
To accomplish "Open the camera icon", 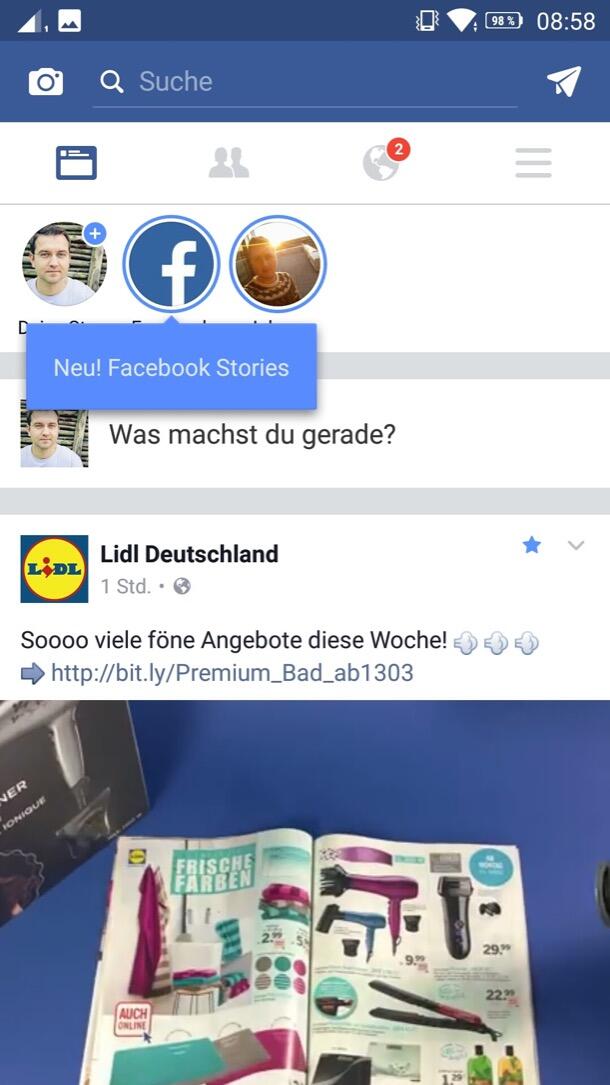I will point(45,82).
